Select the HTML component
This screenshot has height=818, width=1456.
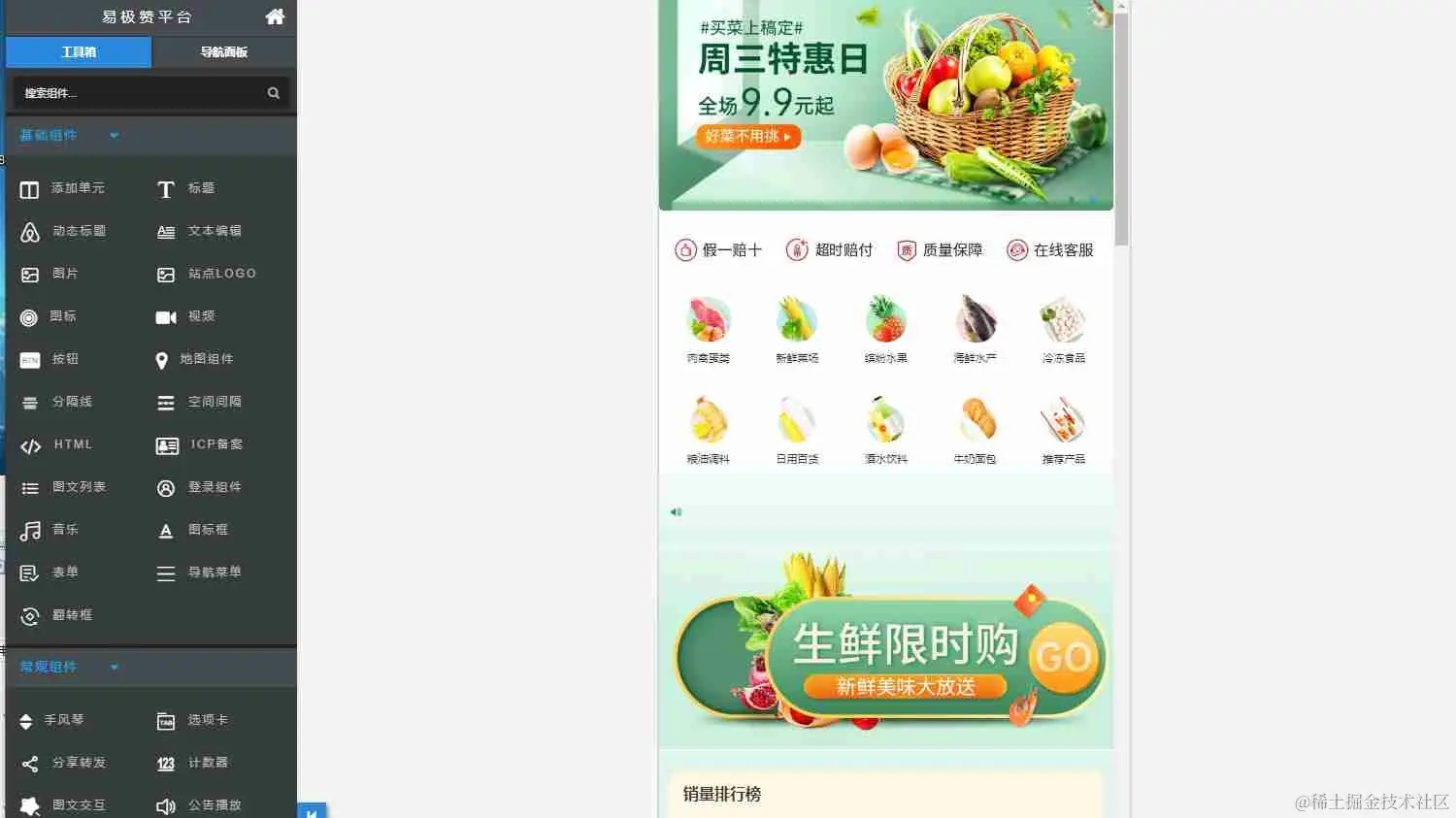click(x=58, y=445)
